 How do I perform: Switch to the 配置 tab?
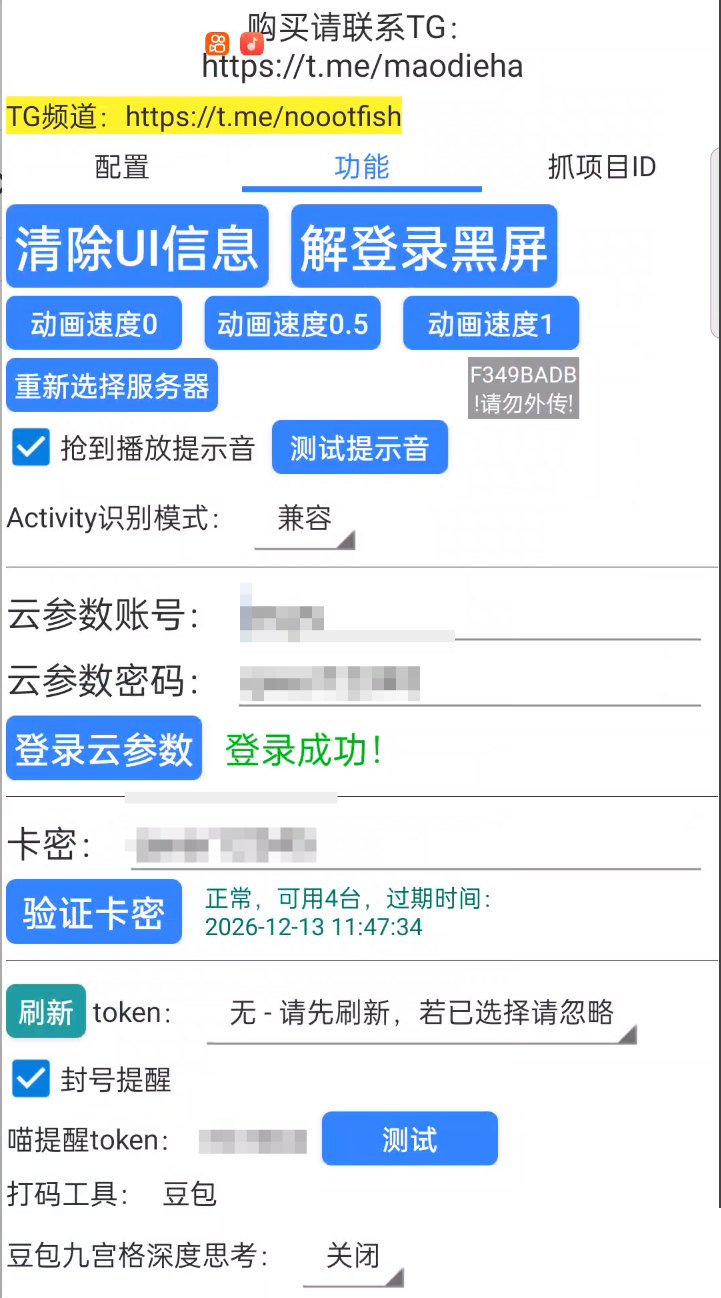click(122, 167)
